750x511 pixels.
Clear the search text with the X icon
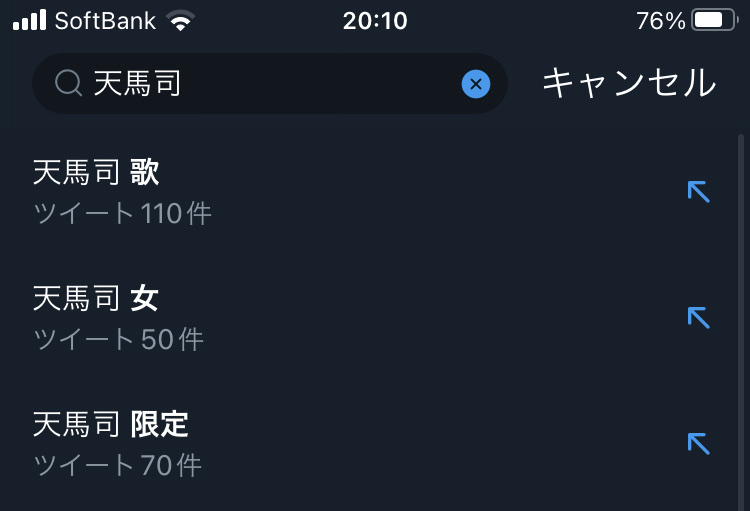(475, 84)
